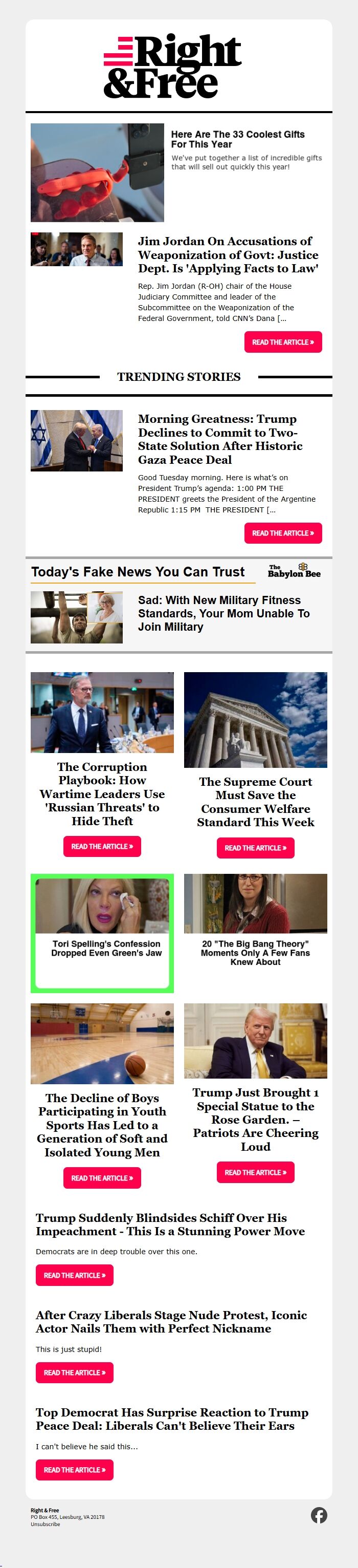The image size is (358, 1568).
Task: Open the Babylon Bee military fitness story
Action: click(x=223, y=614)
